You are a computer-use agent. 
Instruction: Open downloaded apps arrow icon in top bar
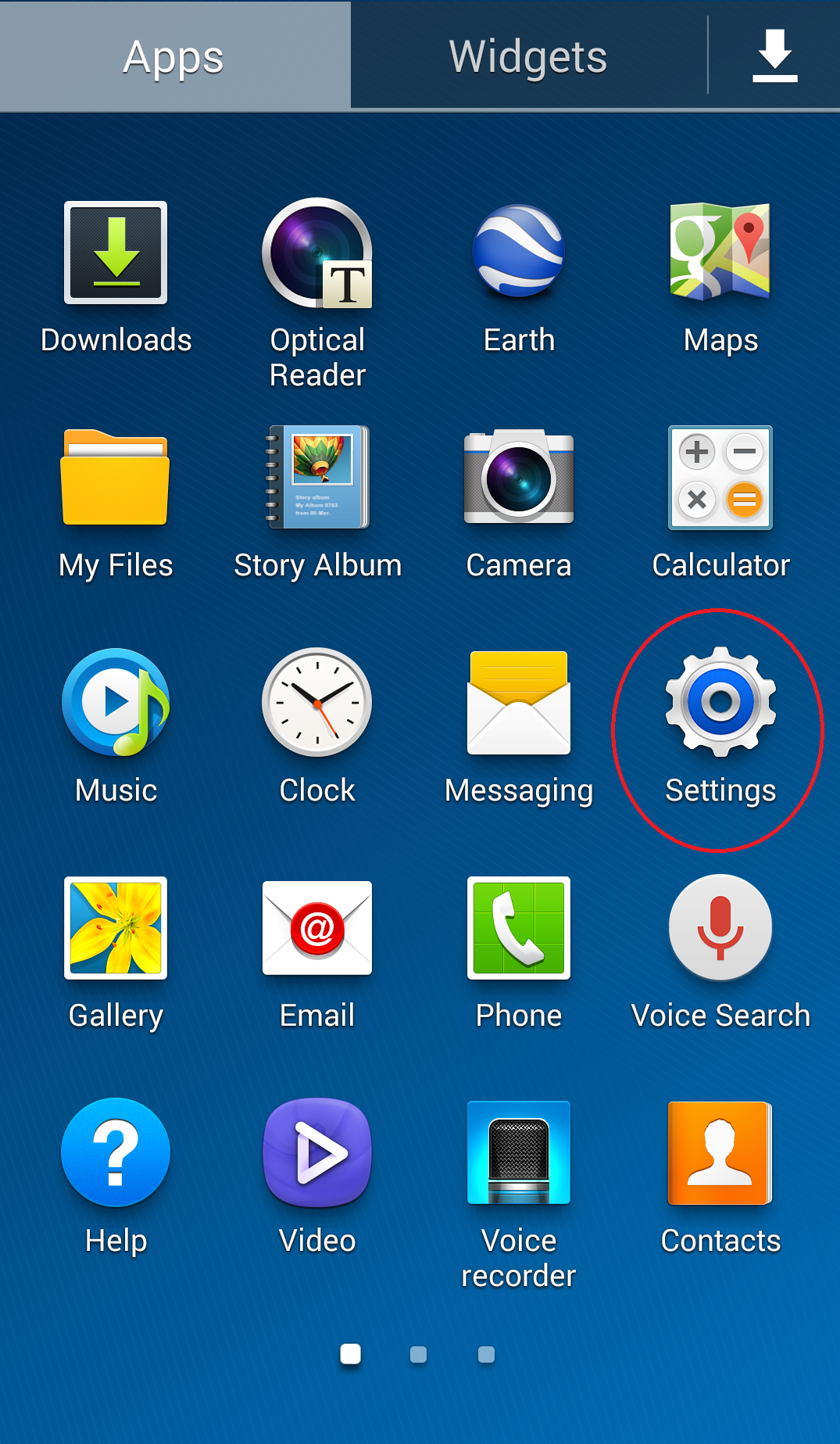774,56
